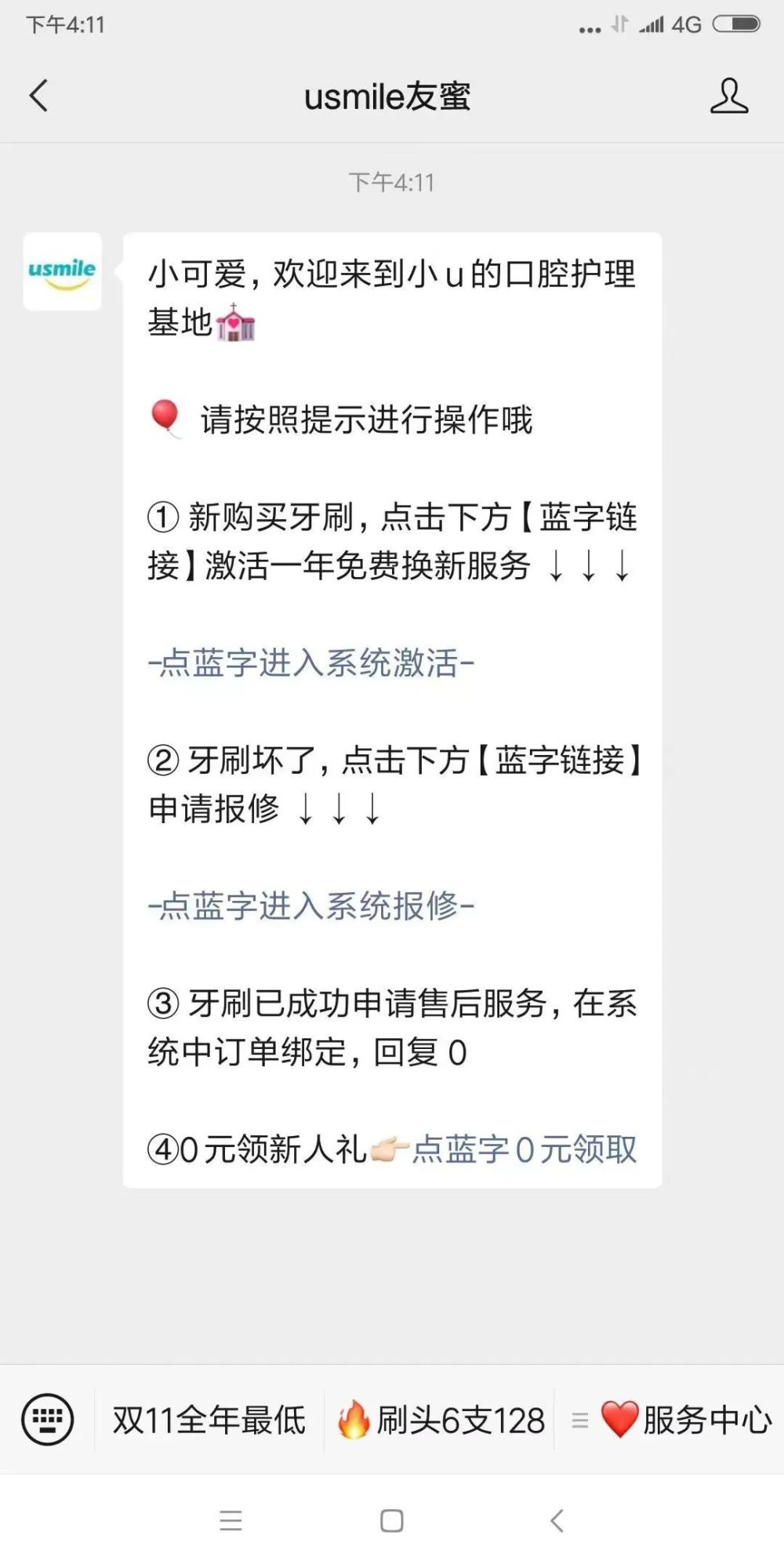This screenshot has width=784, height=1568.
Task: Go back from the usmile友蜜 chat
Action: coord(39,96)
